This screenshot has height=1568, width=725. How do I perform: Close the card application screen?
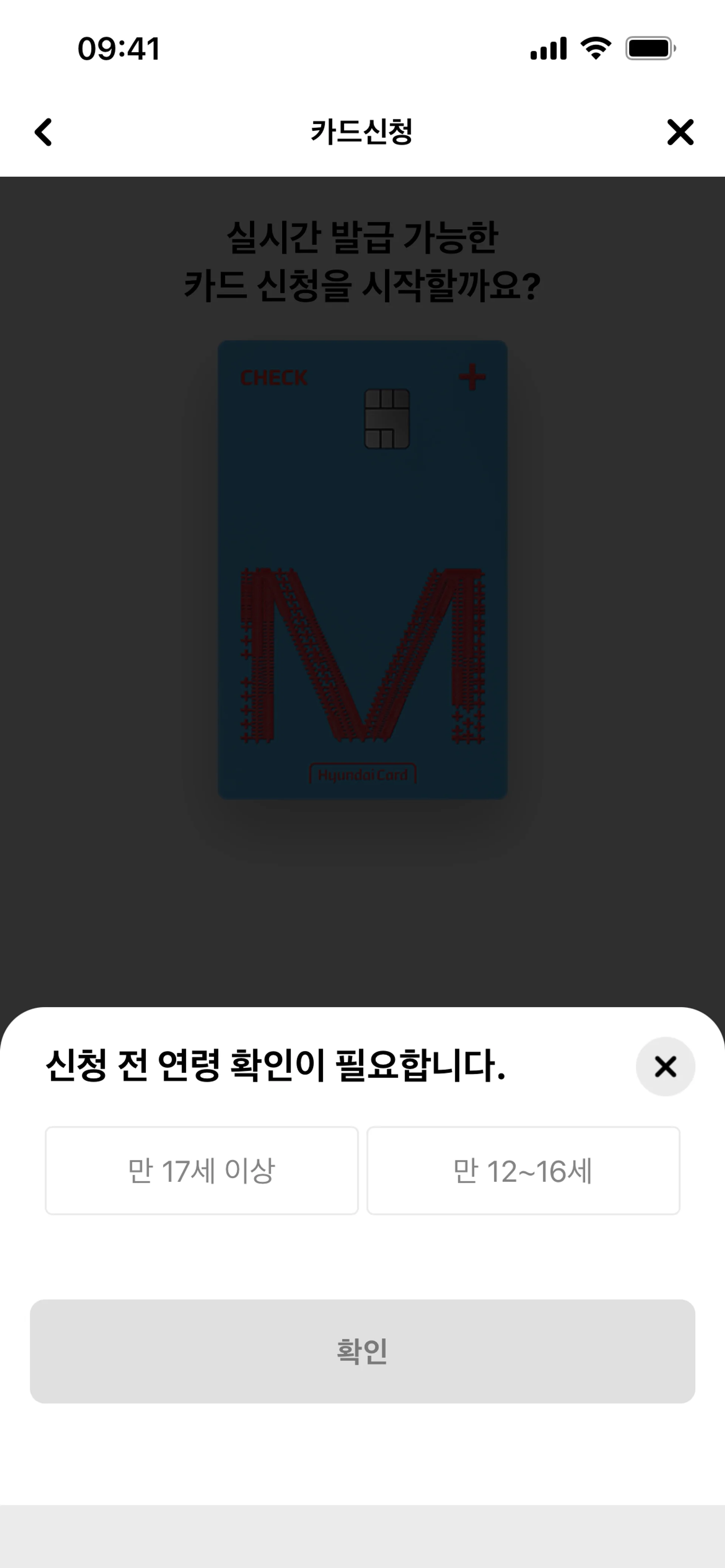[680, 132]
